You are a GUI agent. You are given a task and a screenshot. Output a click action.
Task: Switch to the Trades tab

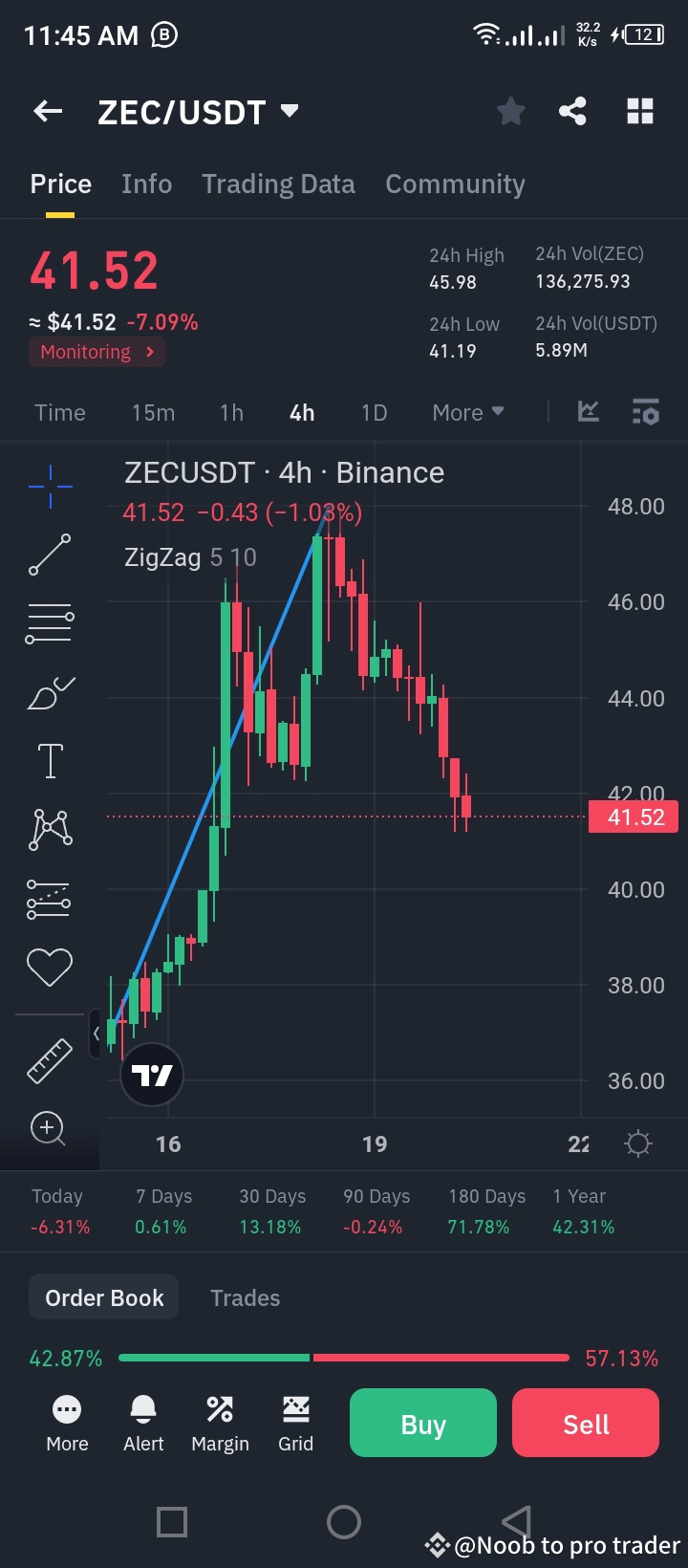pos(245,1297)
